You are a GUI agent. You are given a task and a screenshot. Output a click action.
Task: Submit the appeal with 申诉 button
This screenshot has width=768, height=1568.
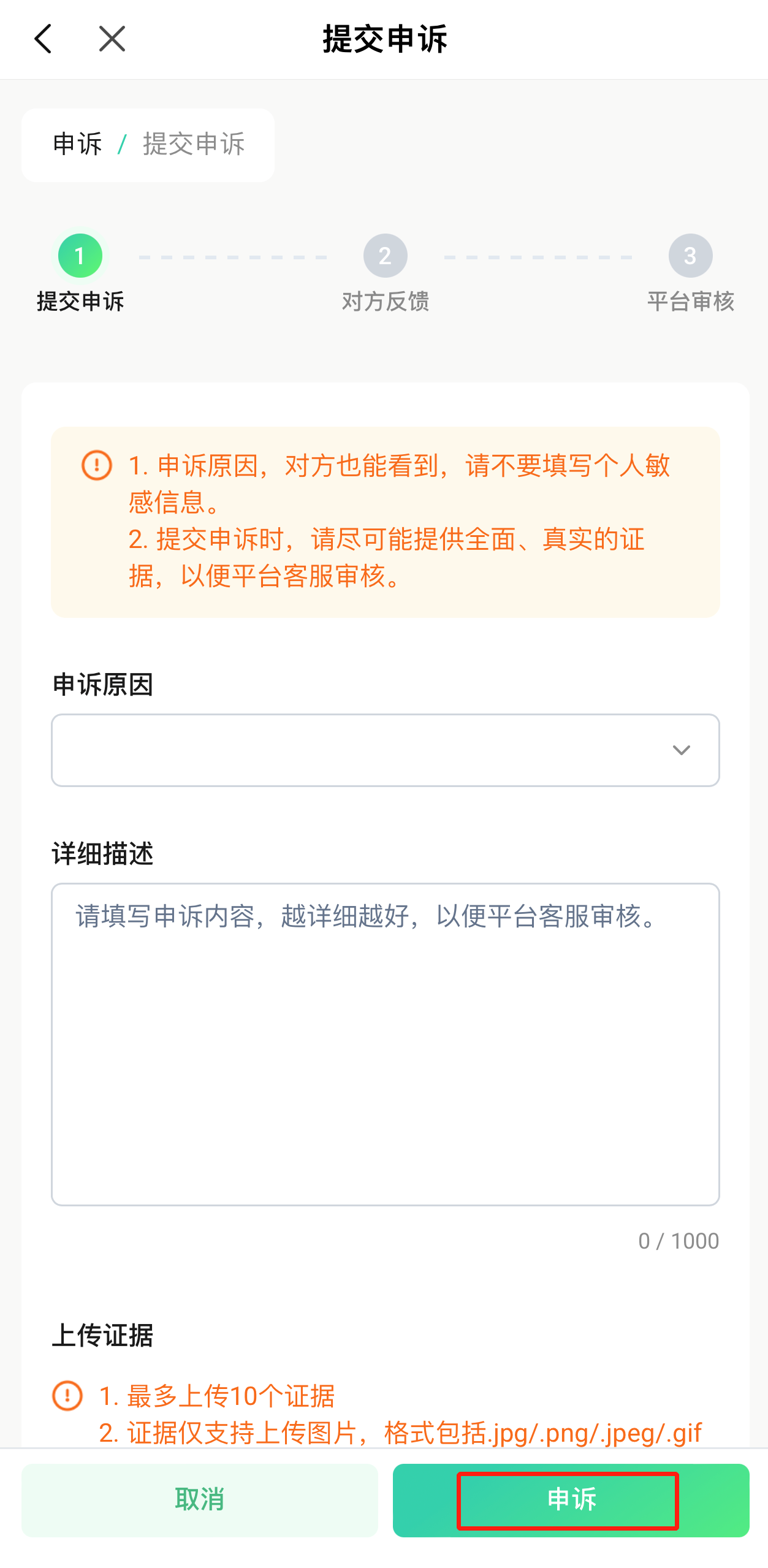571,1499
